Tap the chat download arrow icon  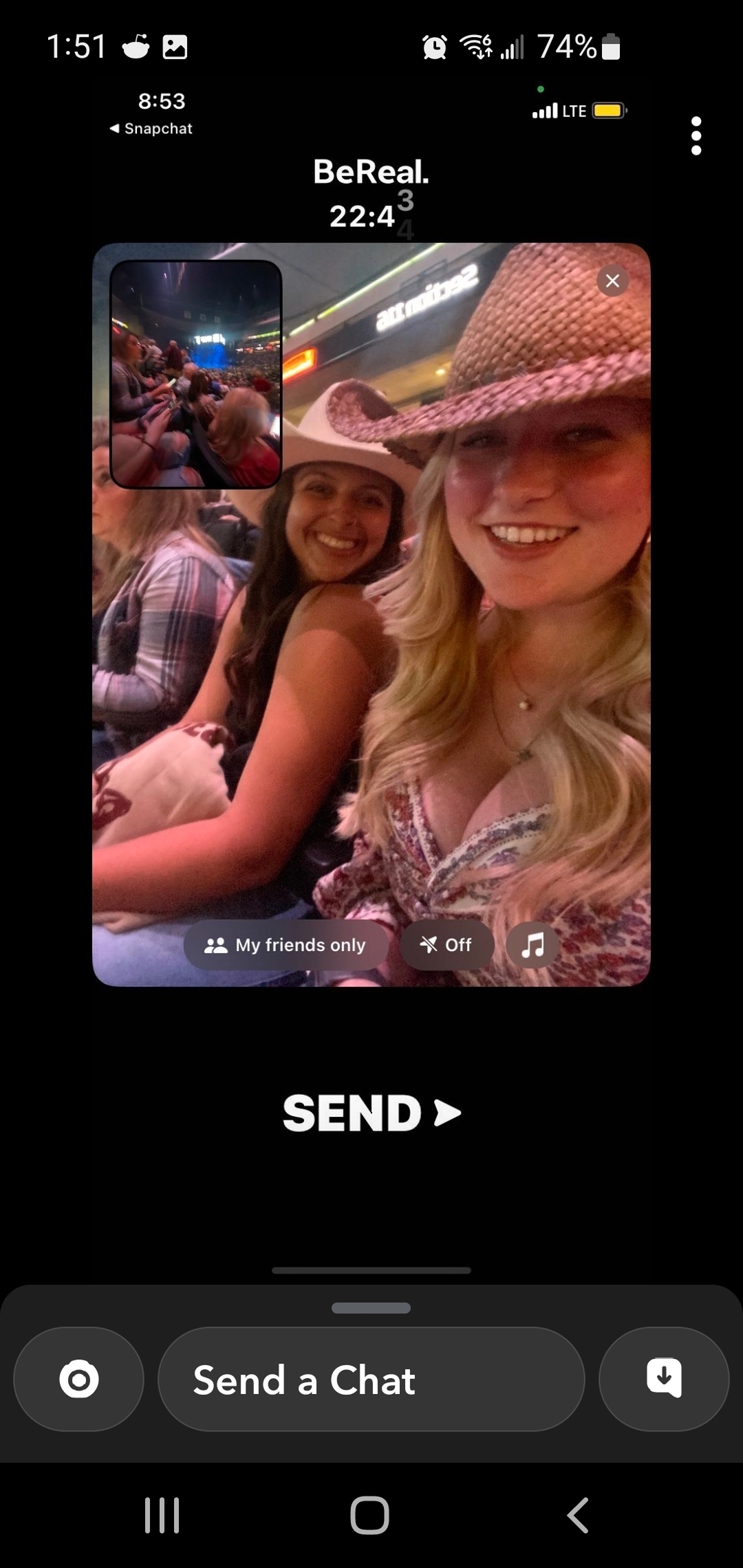pyautogui.click(x=664, y=1378)
